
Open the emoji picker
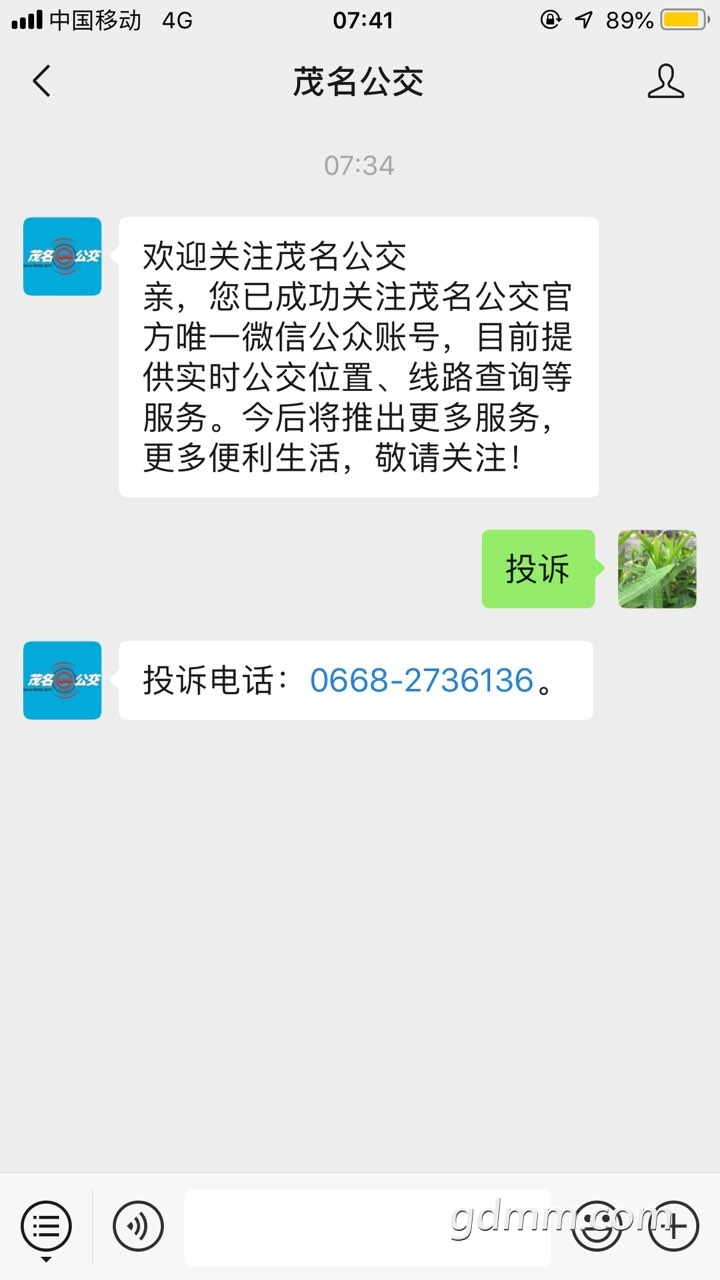596,1225
